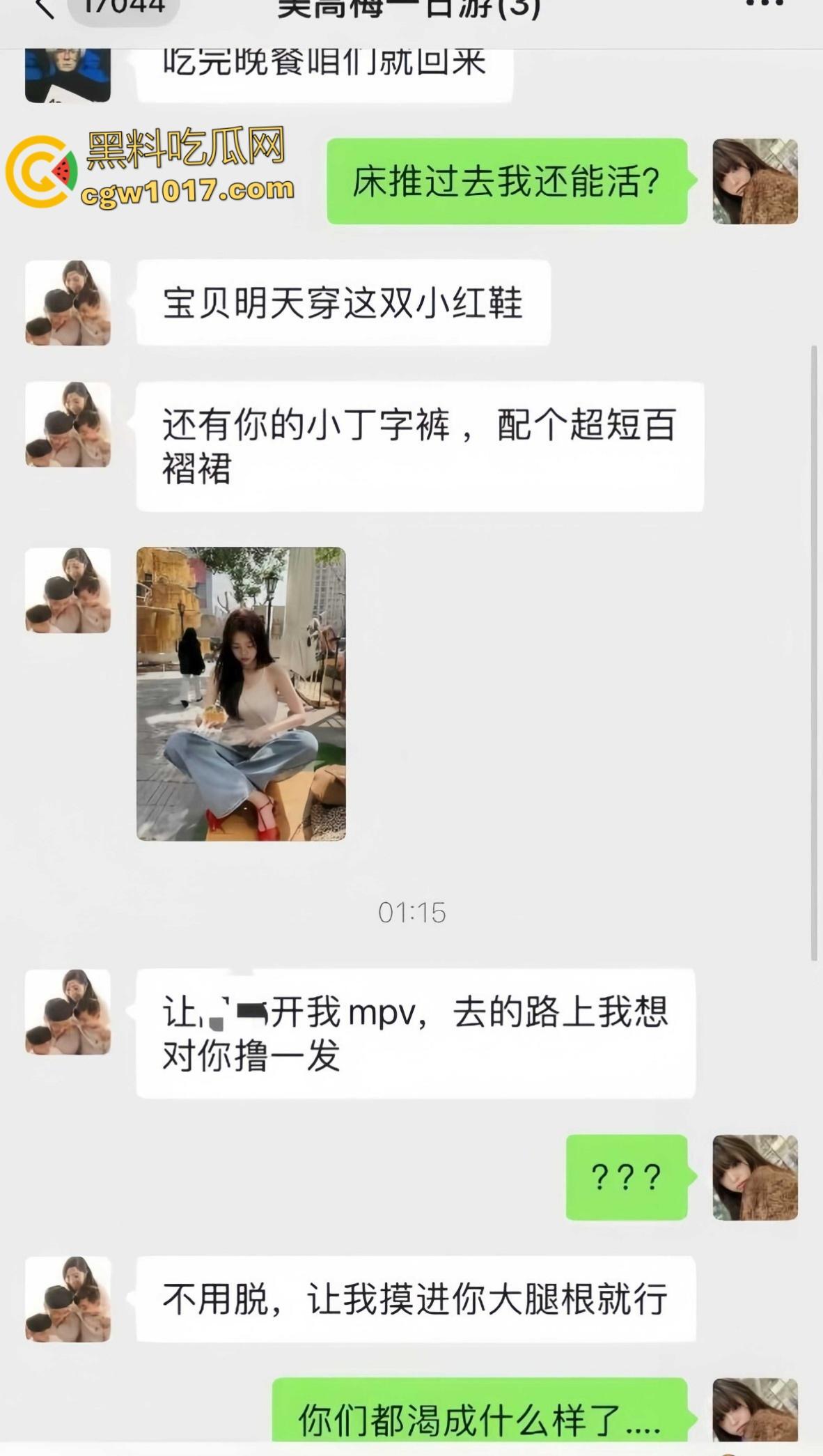Tap your own avatar next to 床推过去我还能活?
Image resolution: width=823 pixels, height=1456 pixels.
point(754,180)
